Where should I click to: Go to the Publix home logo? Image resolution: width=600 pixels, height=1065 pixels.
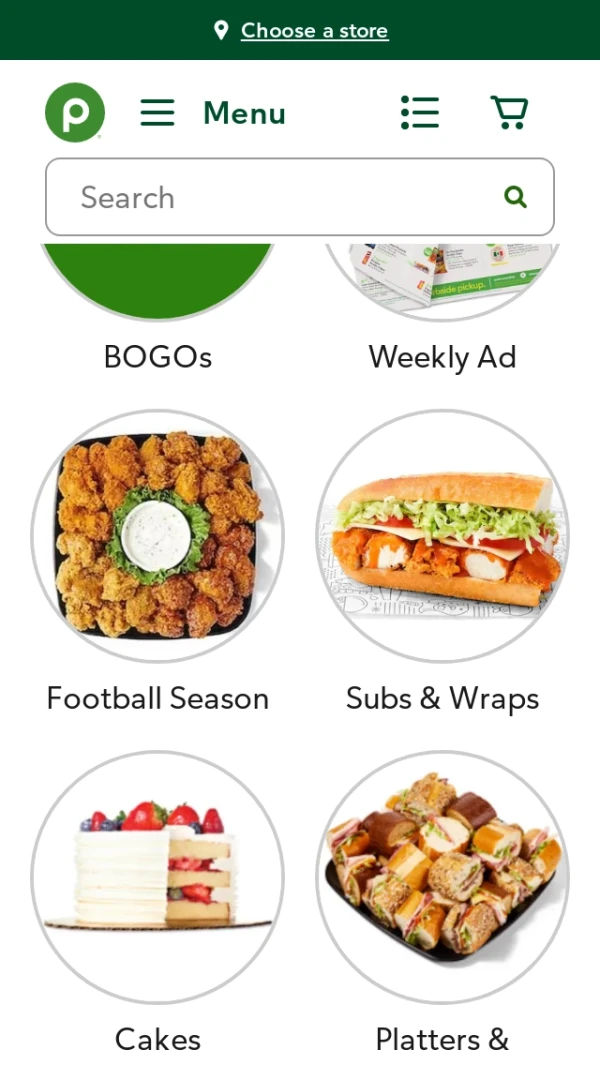[75, 112]
